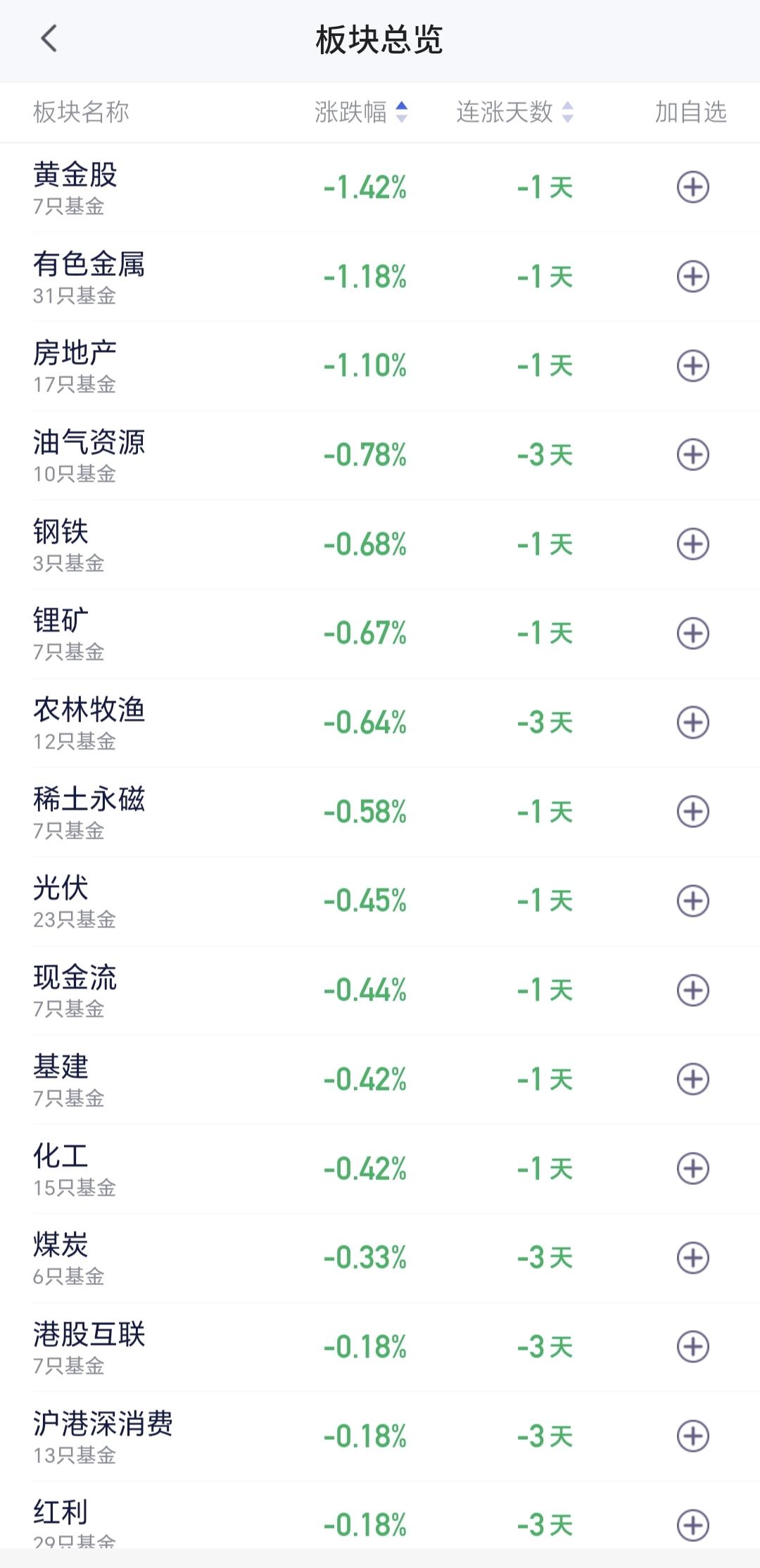760x1568 pixels.
Task: Open the 稀土永磁 sector row
Action: click(380, 812)
